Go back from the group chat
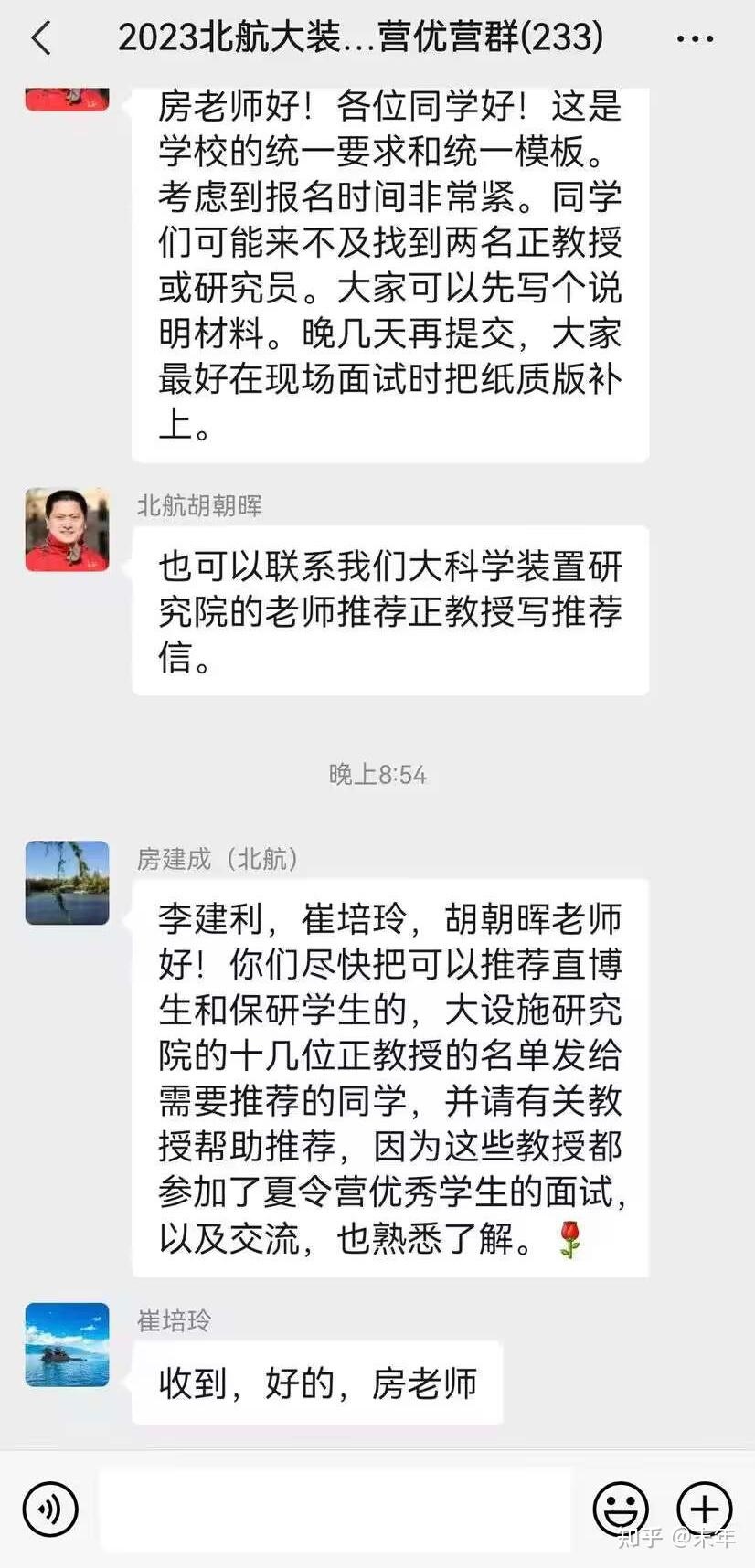This screenshot has width=755, height=1568. pos(41,38)
